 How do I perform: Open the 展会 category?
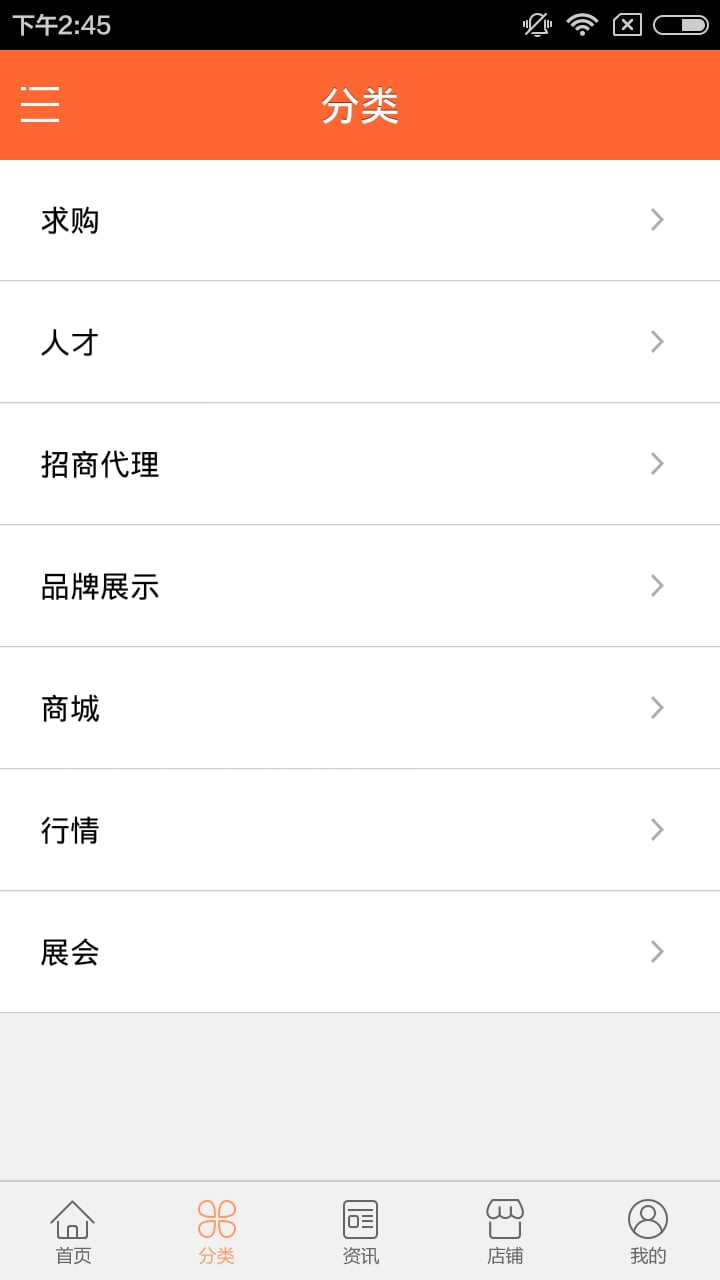[x=360, y=952]
